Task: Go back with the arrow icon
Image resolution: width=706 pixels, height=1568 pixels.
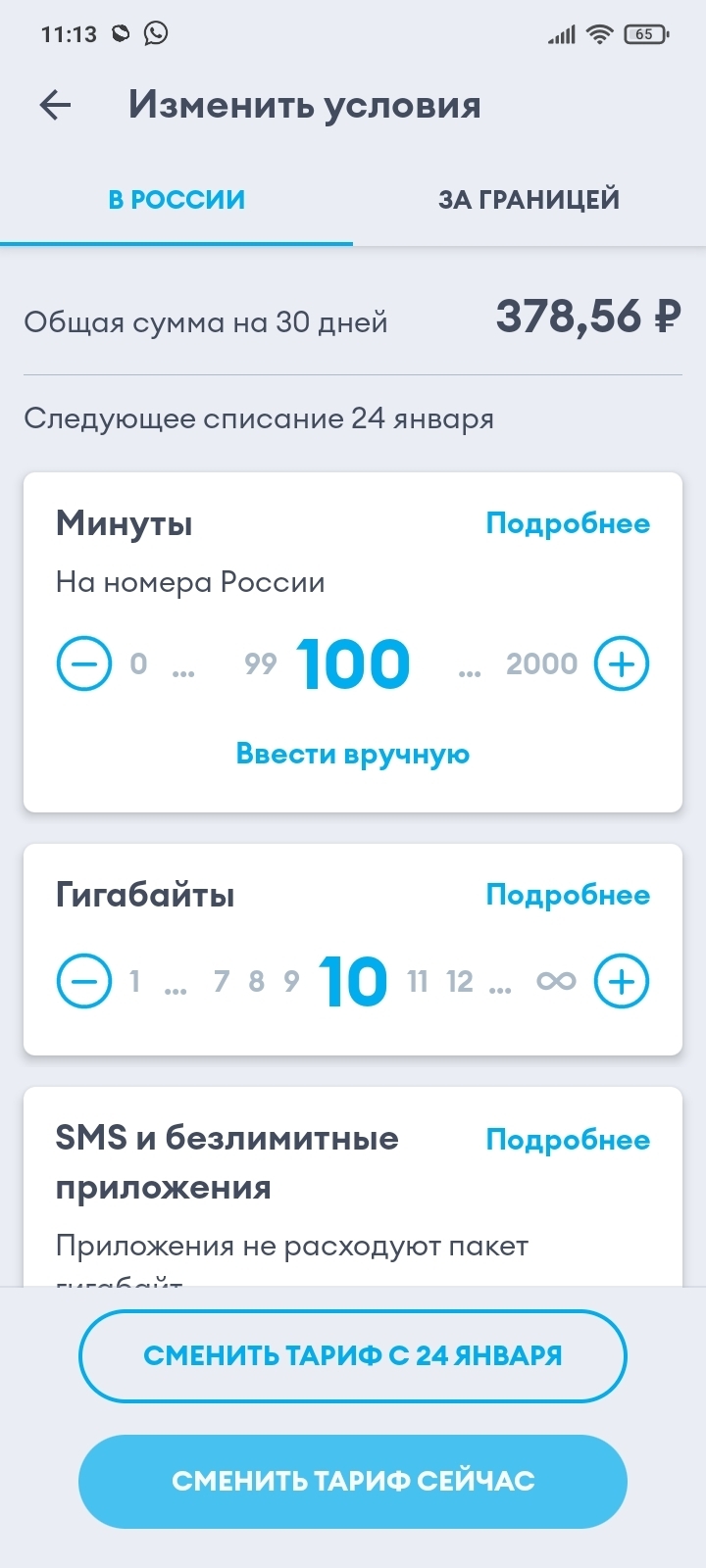Action: click(56, 105)
